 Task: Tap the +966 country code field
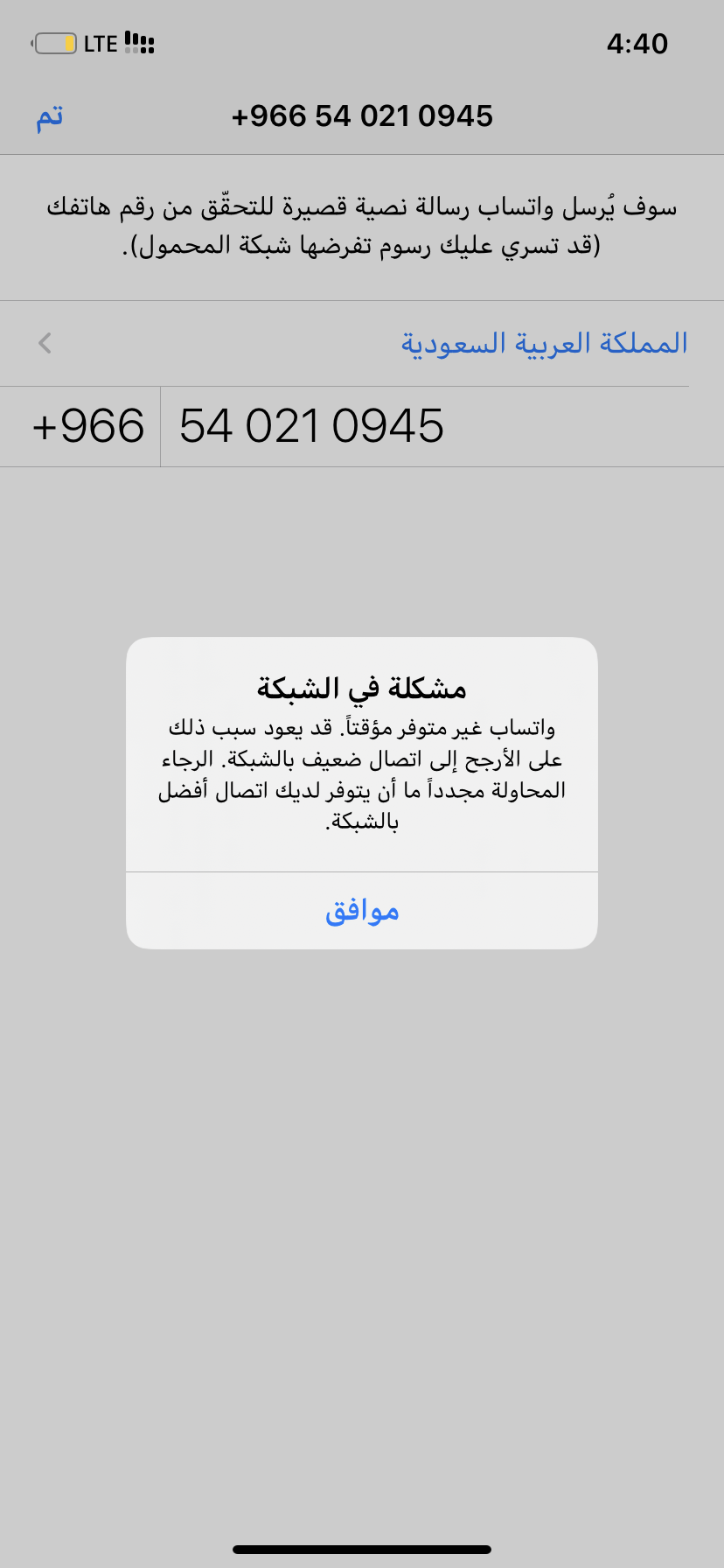tap(87, 426)
